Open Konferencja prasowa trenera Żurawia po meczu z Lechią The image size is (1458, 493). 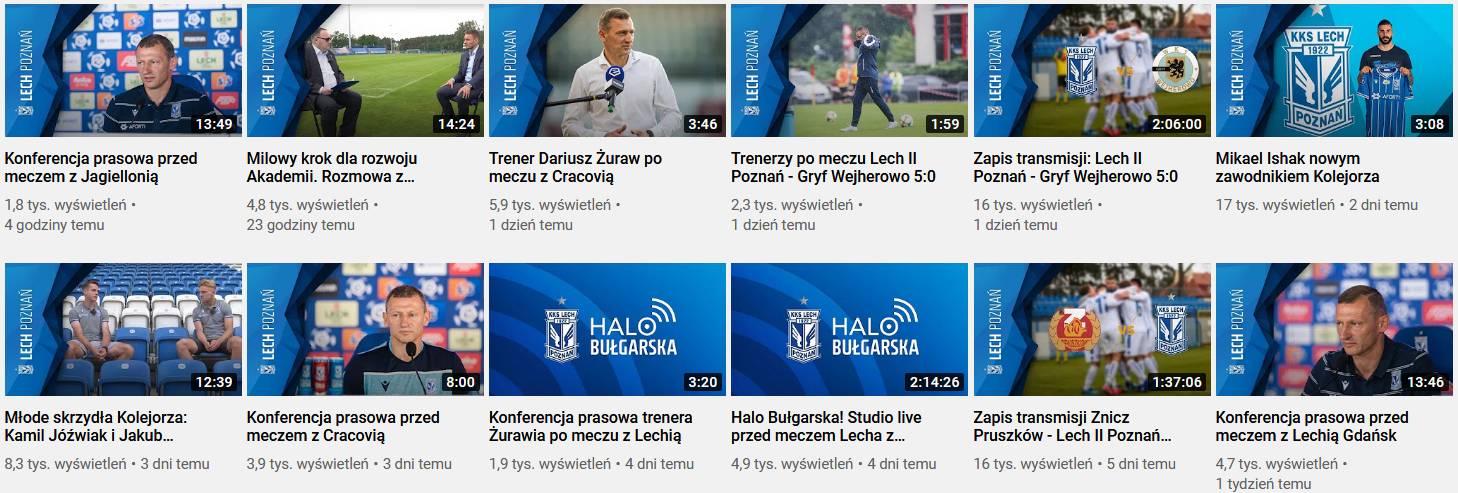click(x=607, y=330)
